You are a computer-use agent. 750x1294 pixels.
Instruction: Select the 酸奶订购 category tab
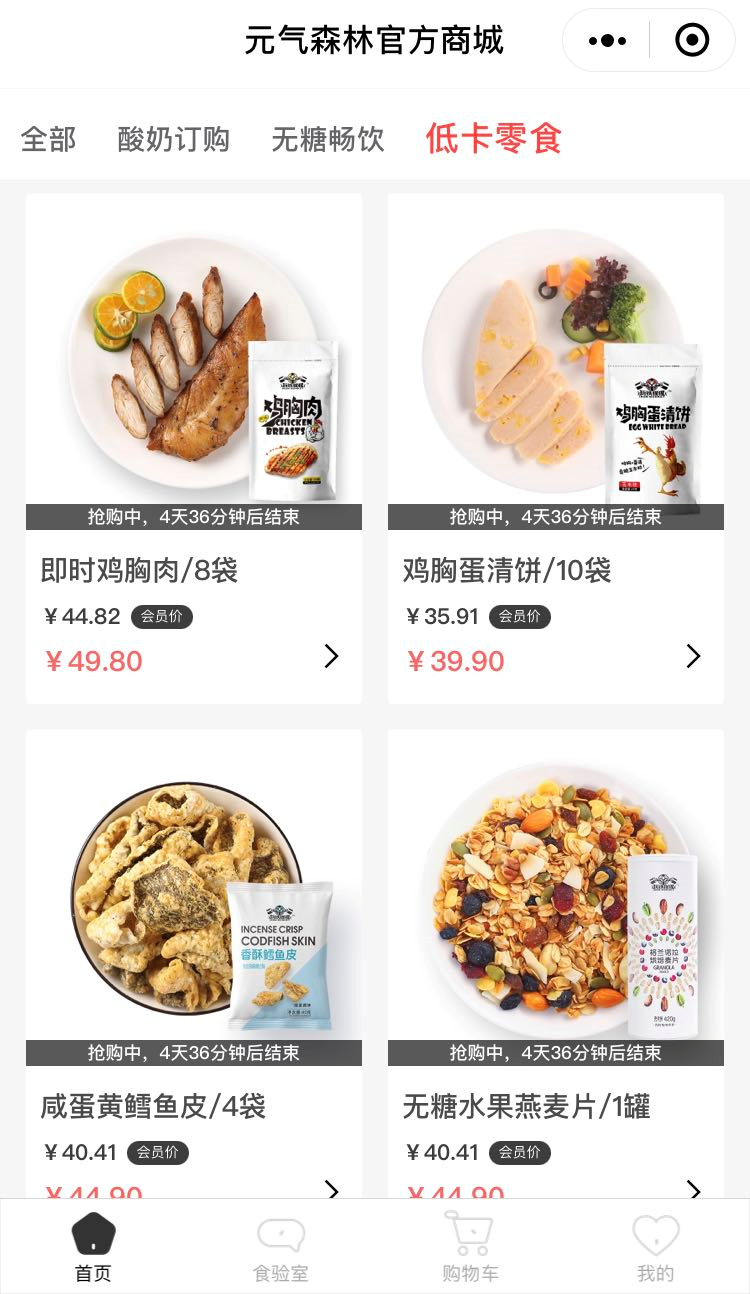(173, 139)
